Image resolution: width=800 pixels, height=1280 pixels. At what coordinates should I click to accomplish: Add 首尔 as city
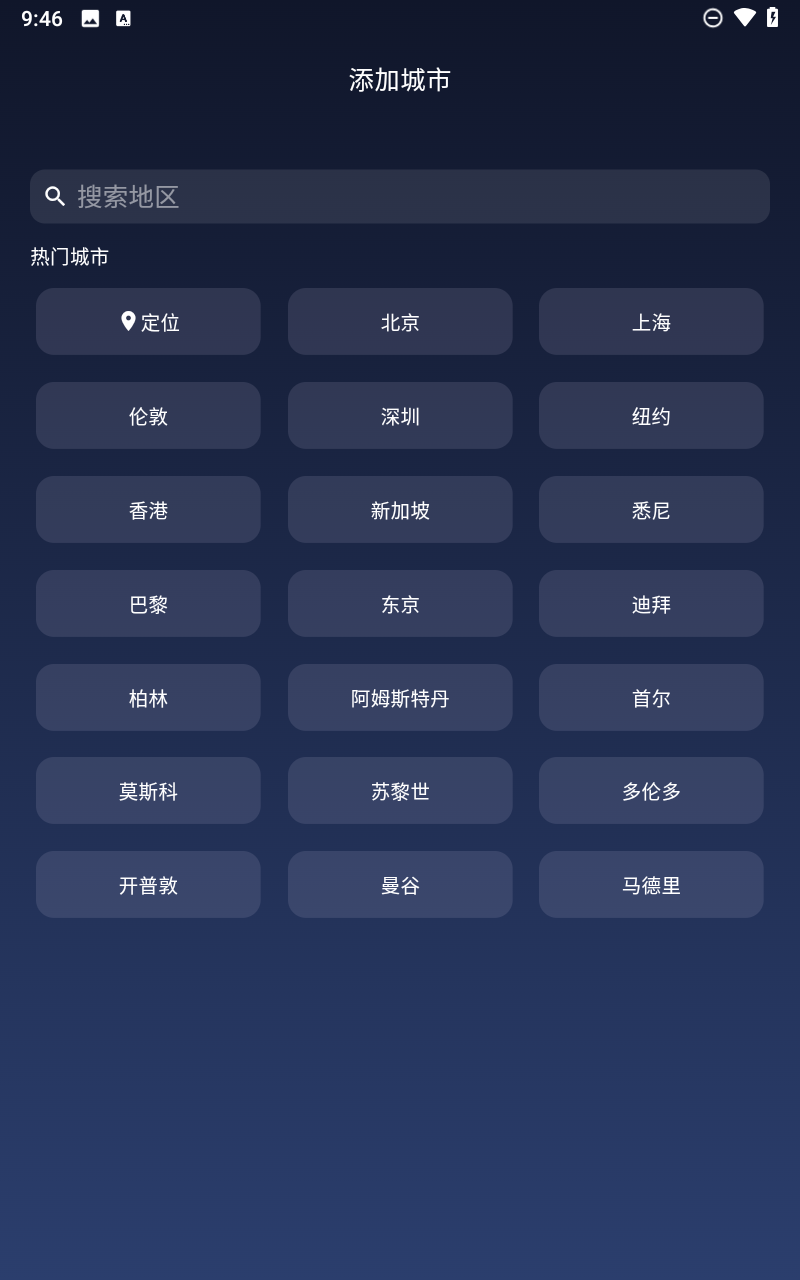click(x=651, y=698)
